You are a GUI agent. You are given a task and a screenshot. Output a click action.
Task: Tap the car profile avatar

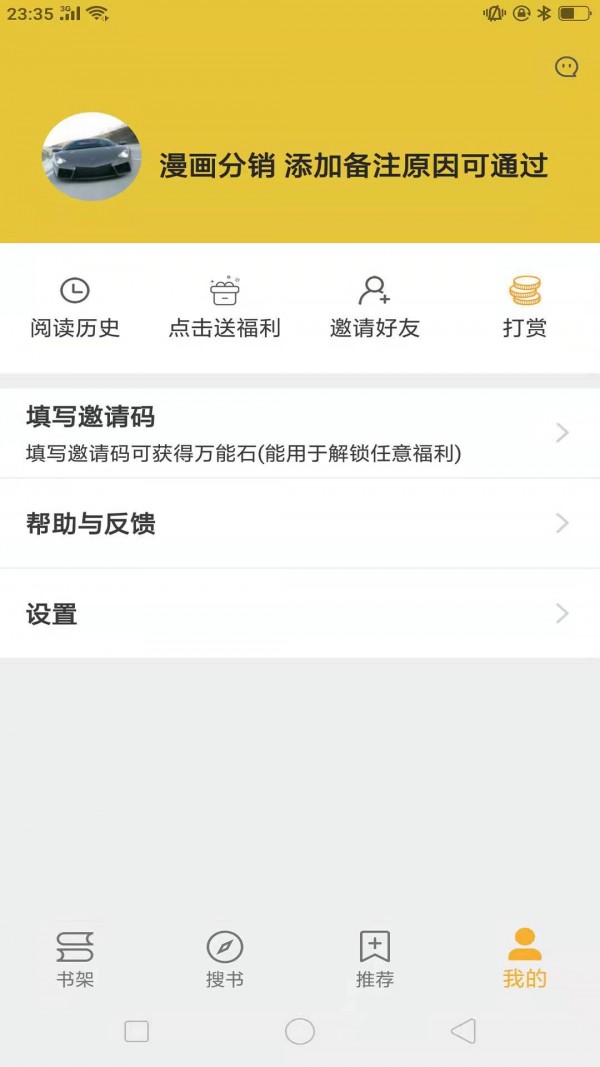[91, 157]
